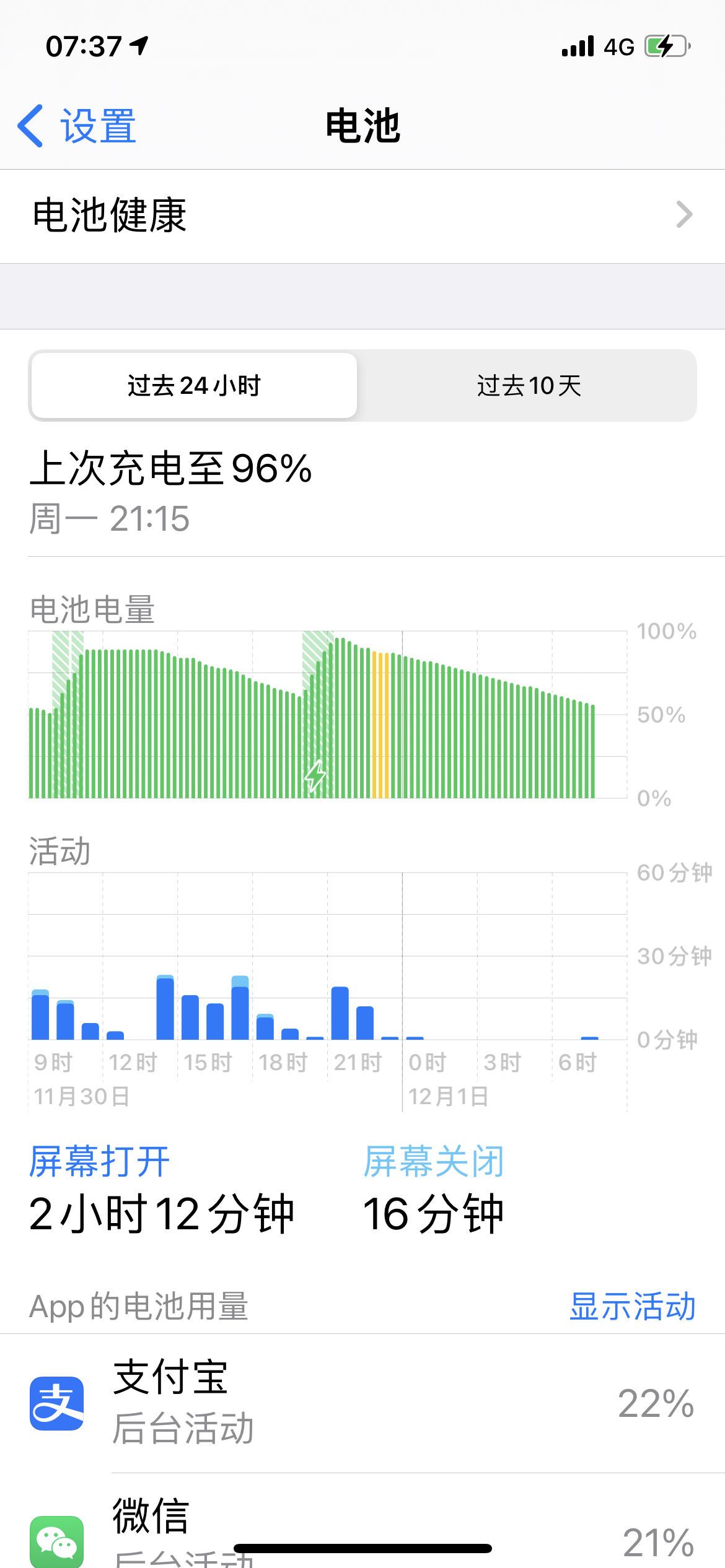This screenshot has height=1568, width=725.
Task: Open 支付宝 battery usage row
Action: tap(362, 1403)
